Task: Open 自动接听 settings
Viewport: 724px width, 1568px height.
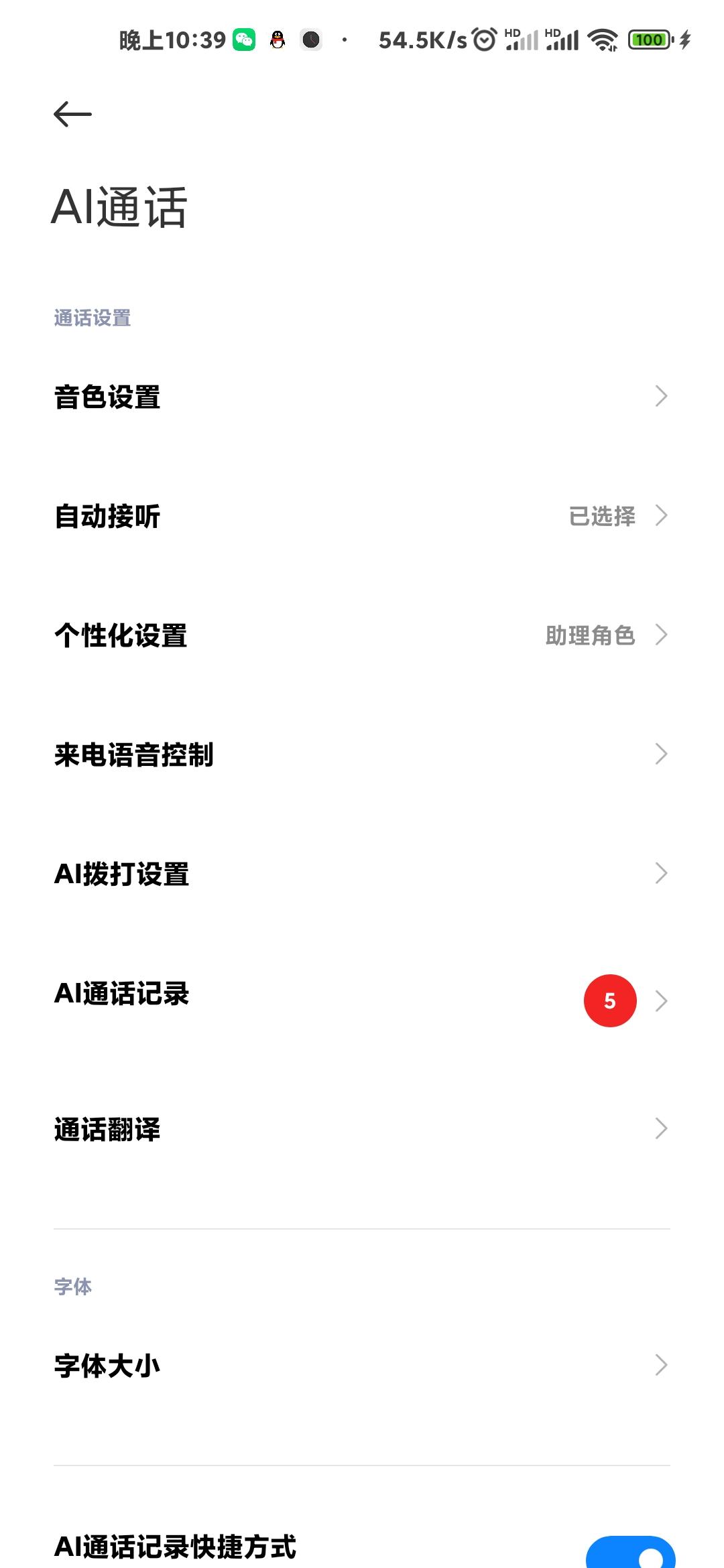Action: pos(362,516)
